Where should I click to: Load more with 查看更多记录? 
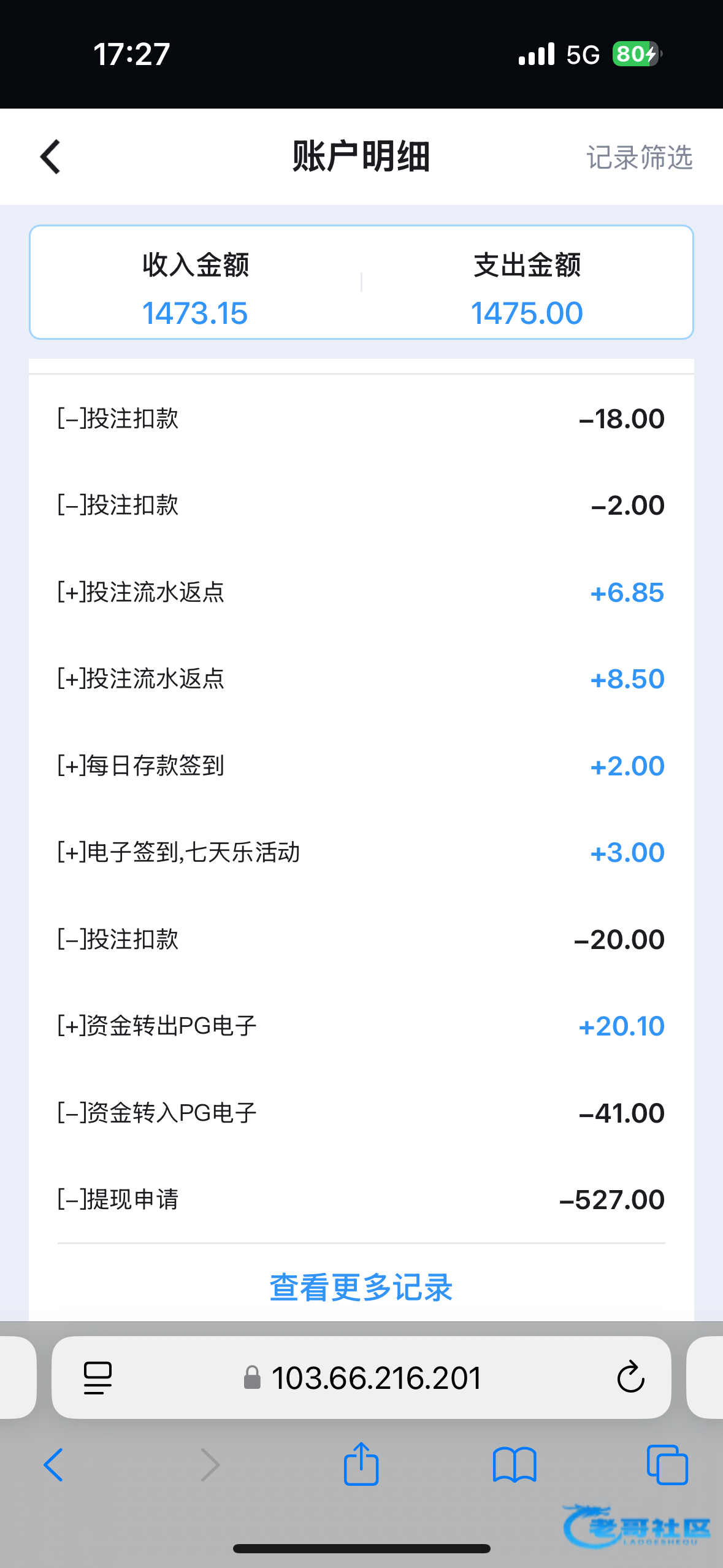[361, 1287]
